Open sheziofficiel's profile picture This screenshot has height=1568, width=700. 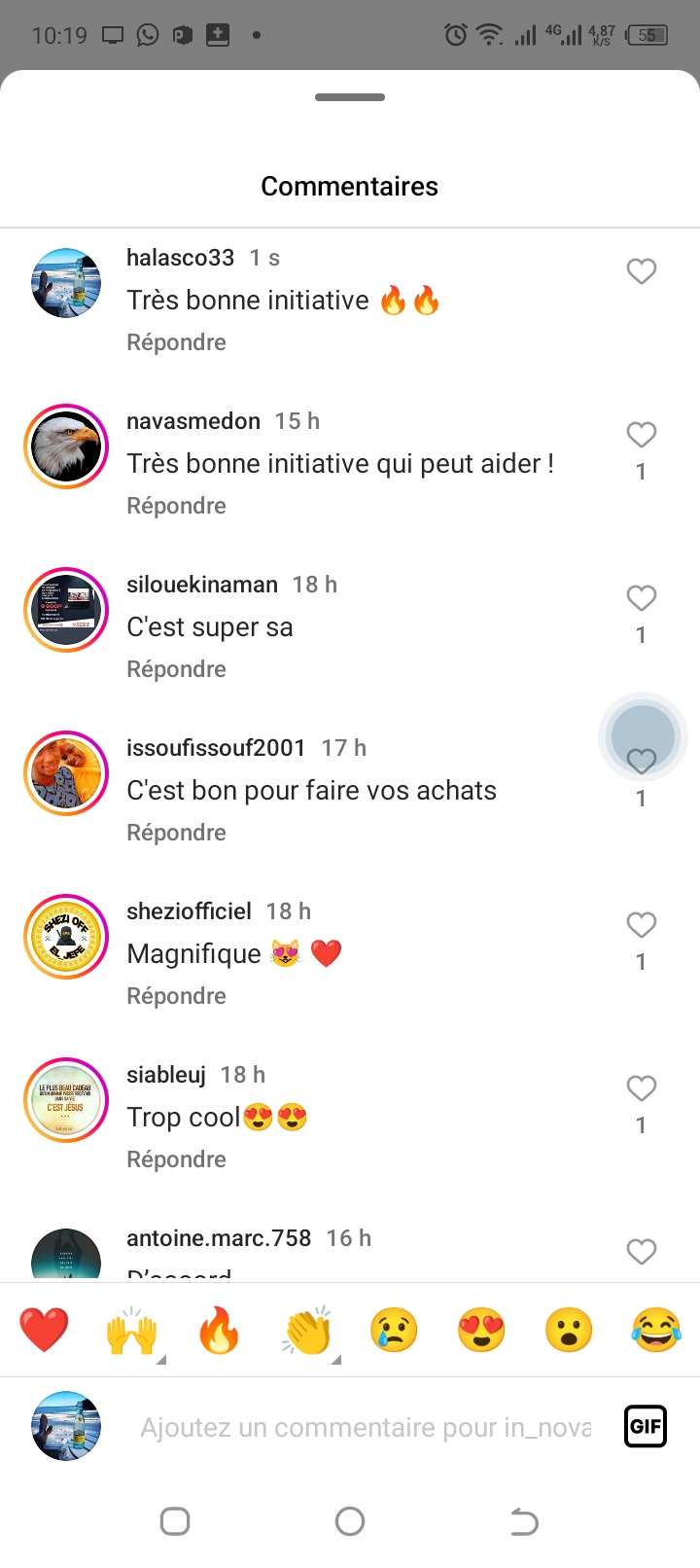pos(66,937)
